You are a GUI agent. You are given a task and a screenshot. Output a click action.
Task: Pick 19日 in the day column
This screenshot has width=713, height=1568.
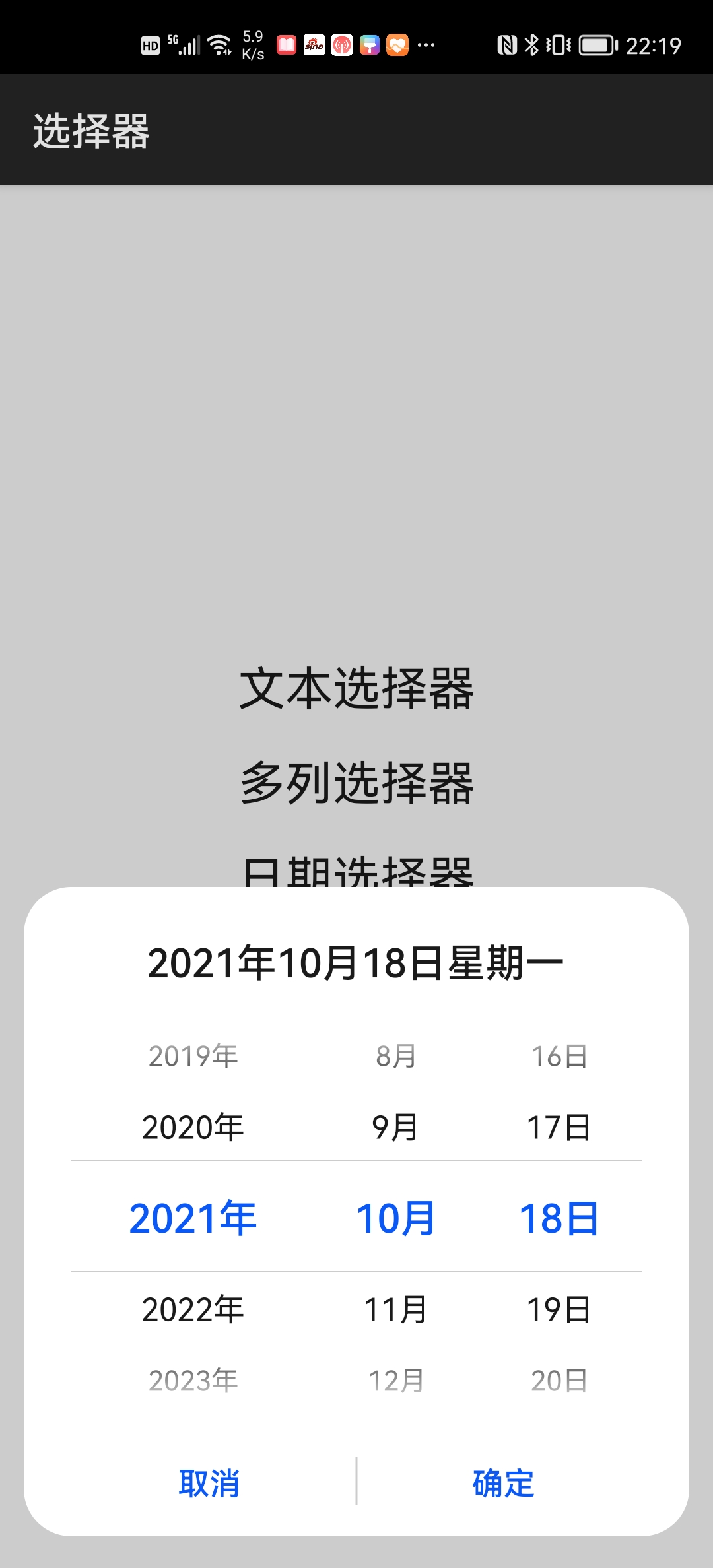point(559,1309)
